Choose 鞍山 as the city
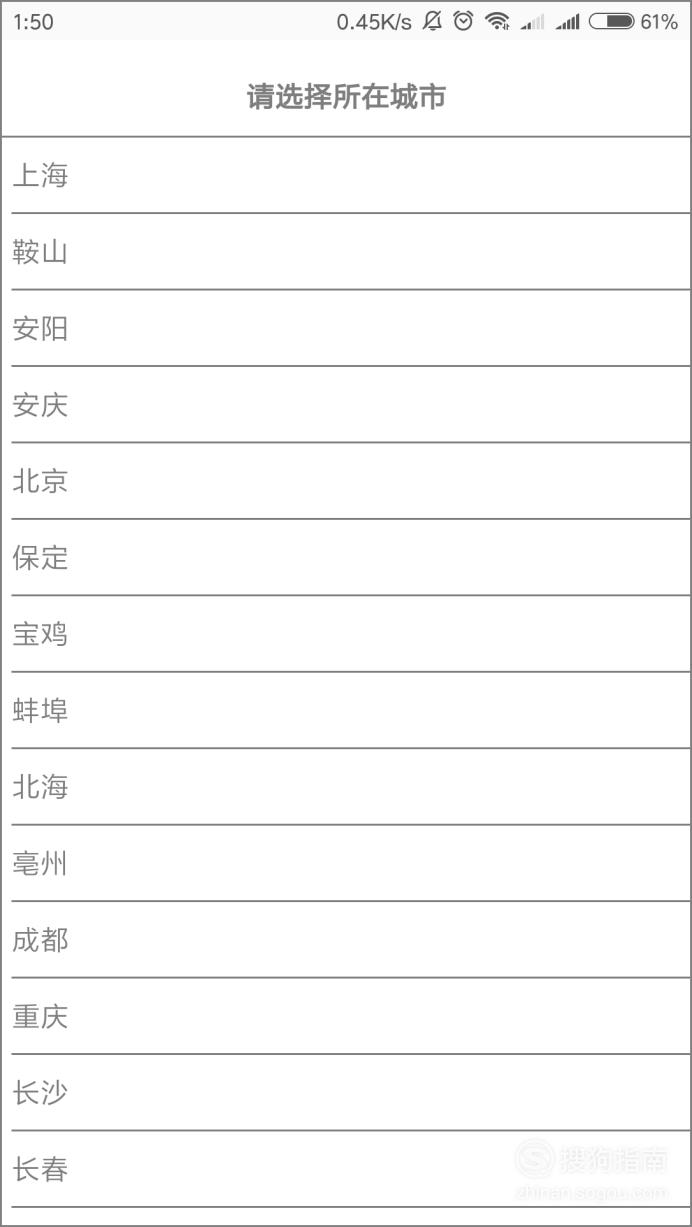Viewport: 692px width, 1227px height. 346,252
